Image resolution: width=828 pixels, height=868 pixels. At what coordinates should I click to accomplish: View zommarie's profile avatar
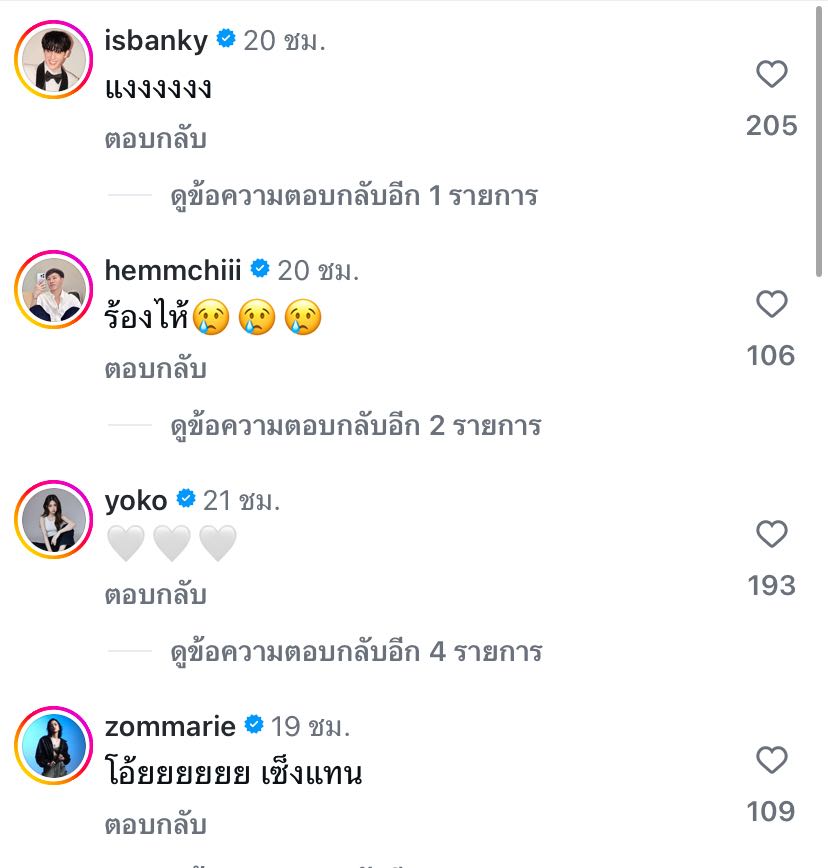coord(53,746)
